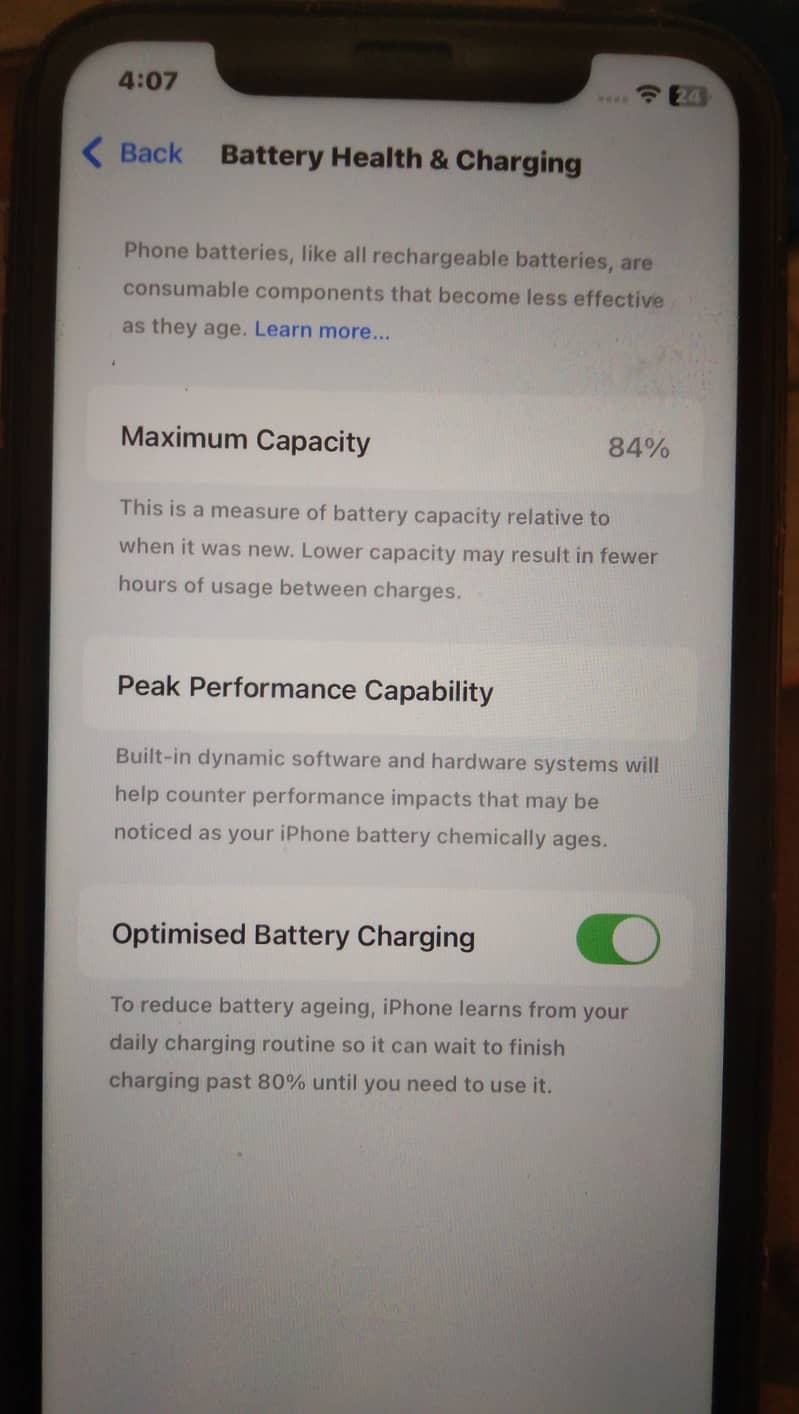
Task: Turn off Optimised Battery Charging
Action: click(618, 940)
